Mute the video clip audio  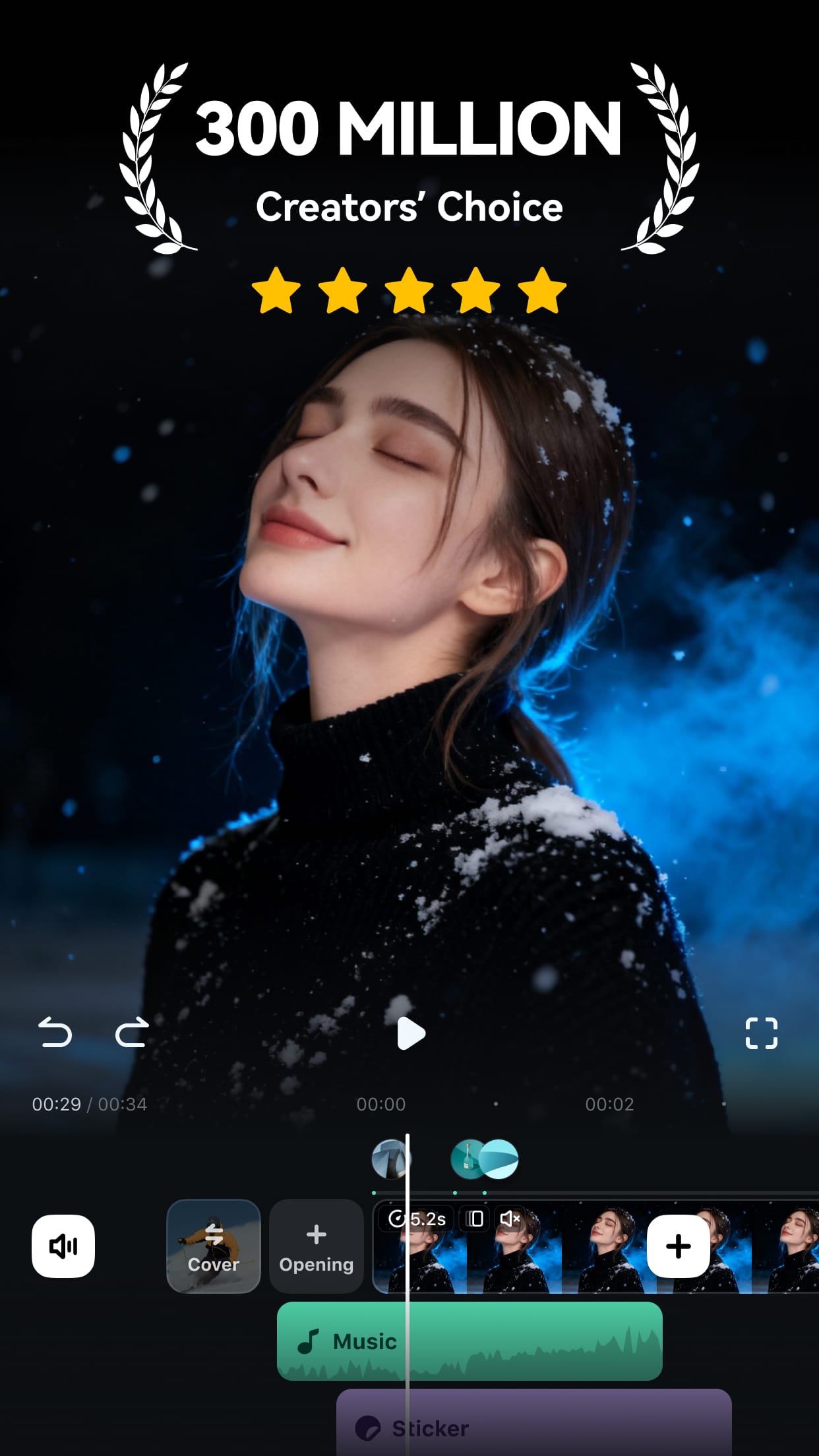coord(510,1219)
